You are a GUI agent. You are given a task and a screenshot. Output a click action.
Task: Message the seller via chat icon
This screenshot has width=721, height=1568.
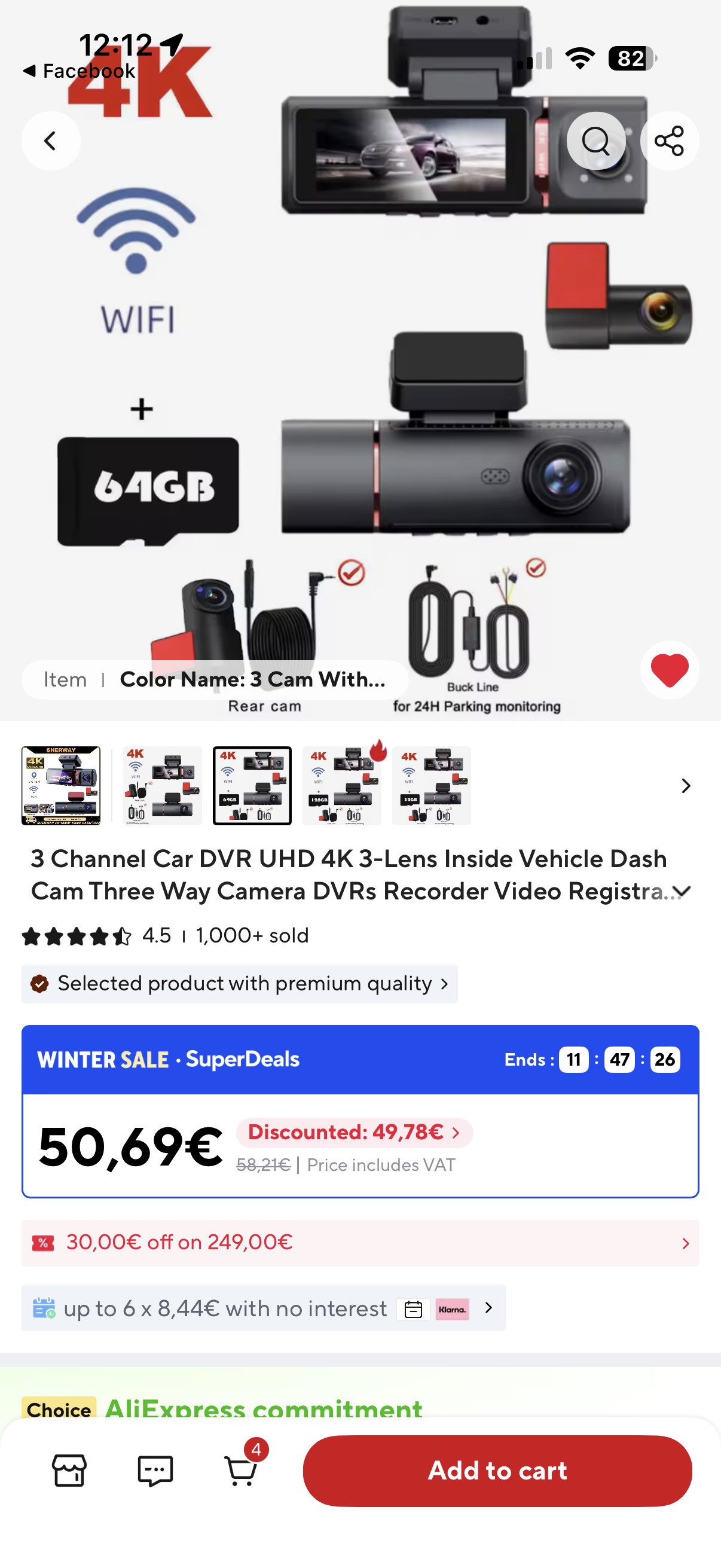click(x=155, y=1471)
